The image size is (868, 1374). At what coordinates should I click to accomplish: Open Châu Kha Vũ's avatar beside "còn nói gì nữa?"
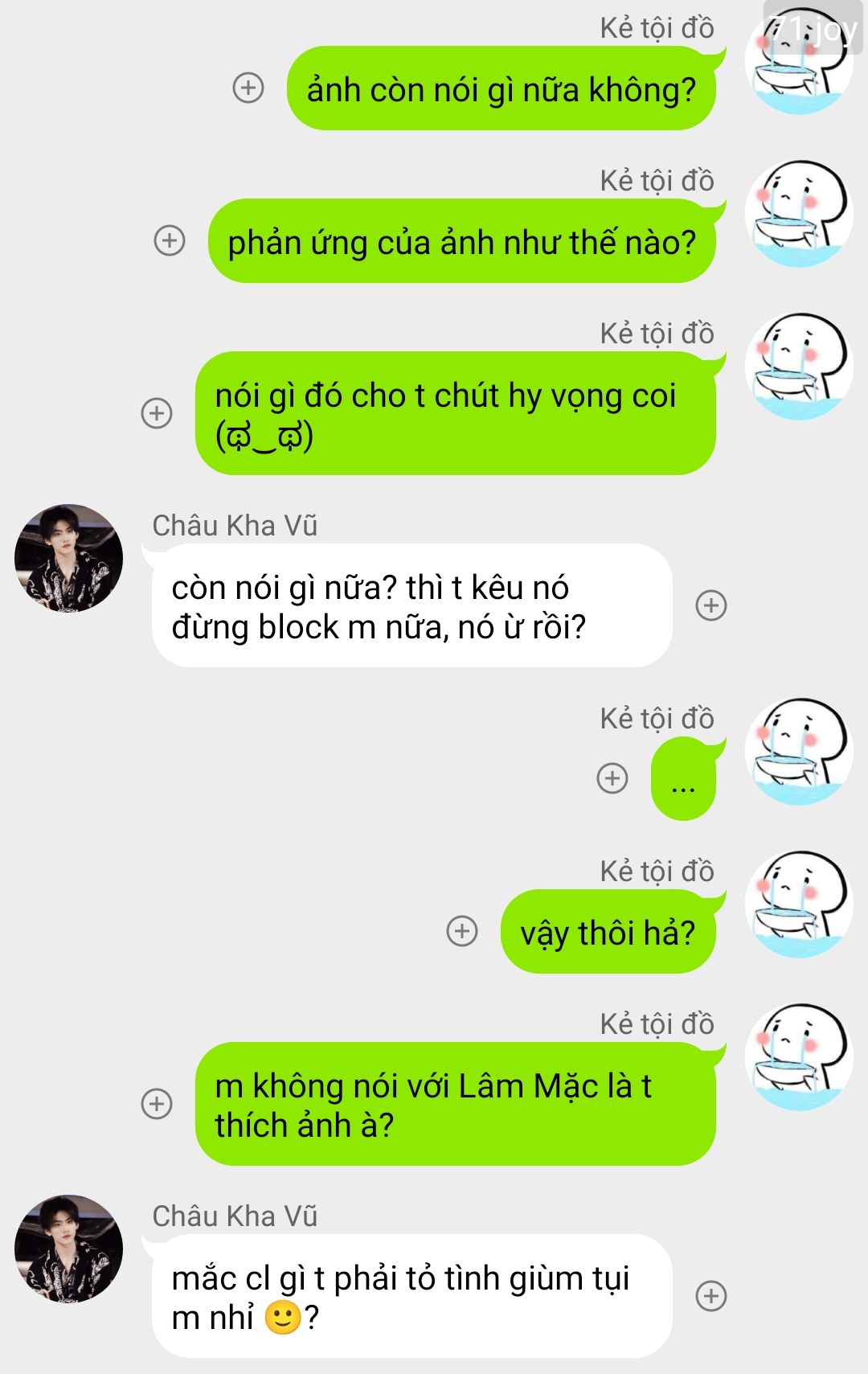coord(69,558)
